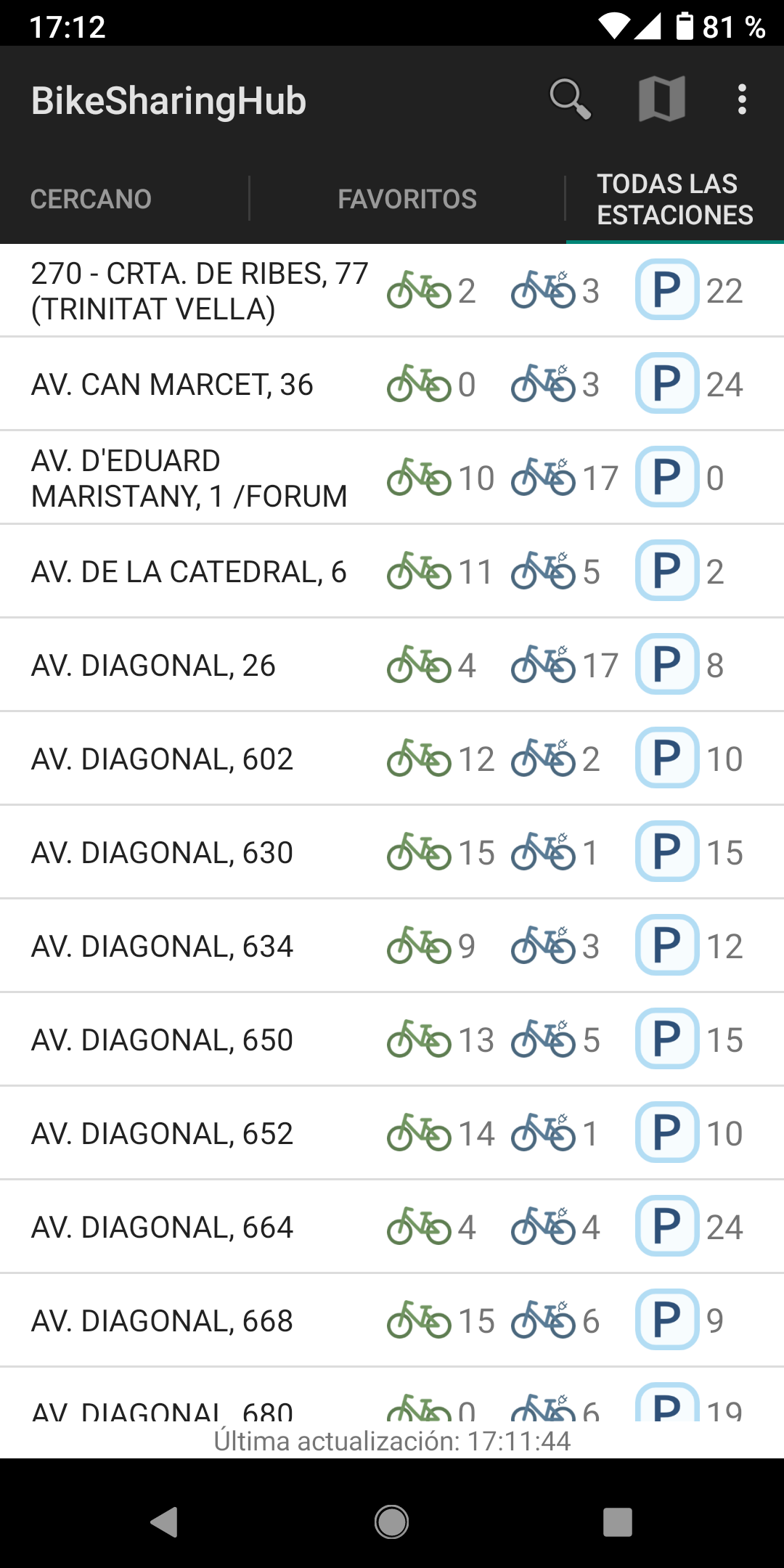Show the Av. Diagonal, 668 station
The image size is (784, 1568).
tap(162, 1321)
